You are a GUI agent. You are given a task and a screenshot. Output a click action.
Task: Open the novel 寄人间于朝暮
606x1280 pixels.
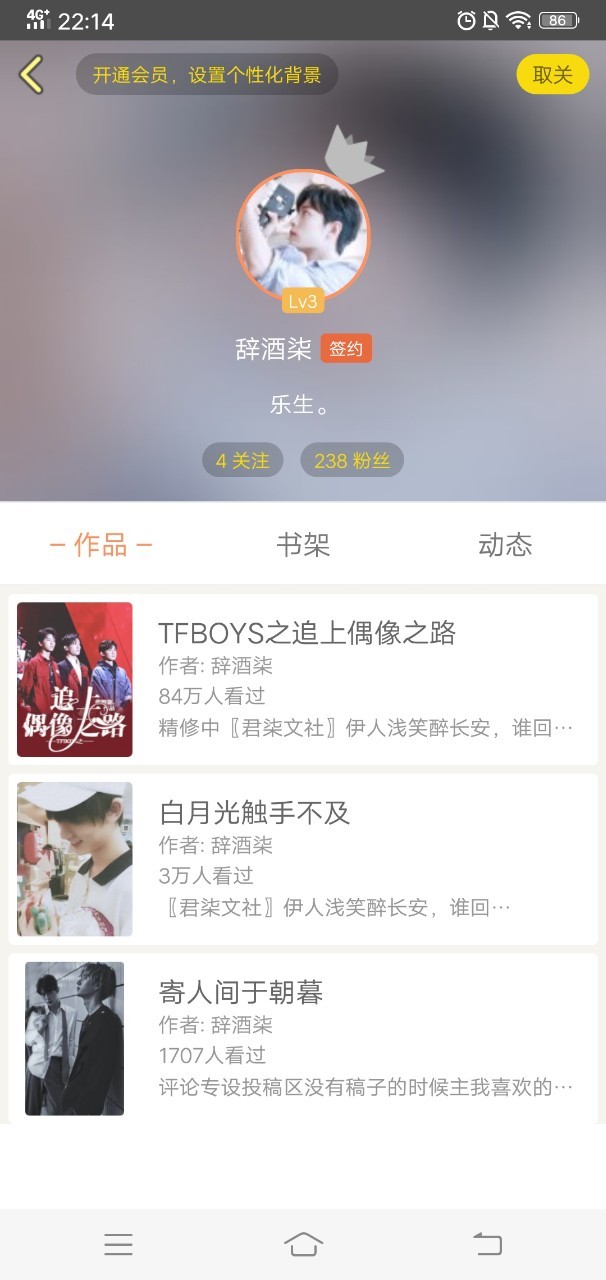[303, 1038]
